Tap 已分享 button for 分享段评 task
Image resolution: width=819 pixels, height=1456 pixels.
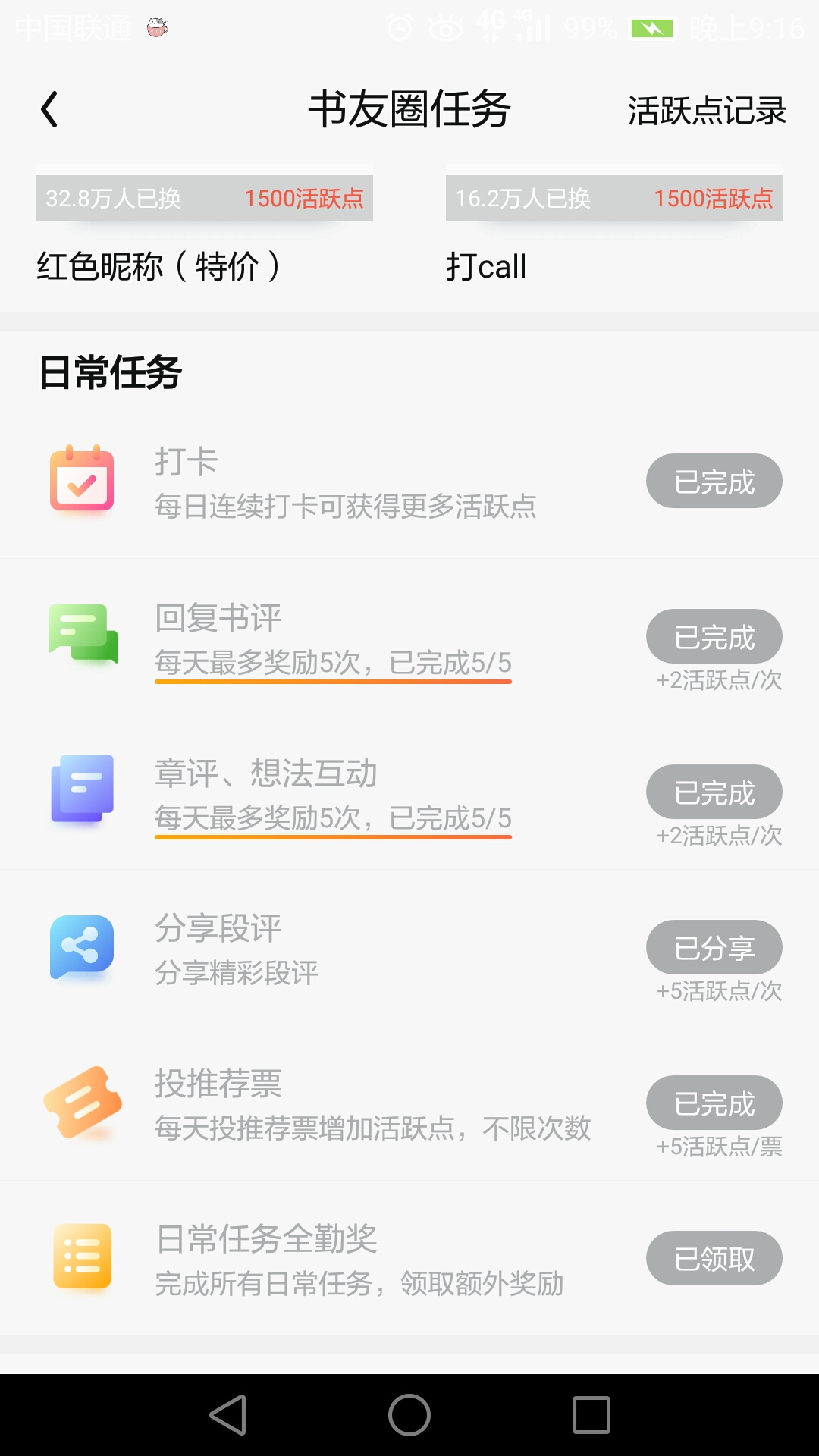[x=714, y=948]
